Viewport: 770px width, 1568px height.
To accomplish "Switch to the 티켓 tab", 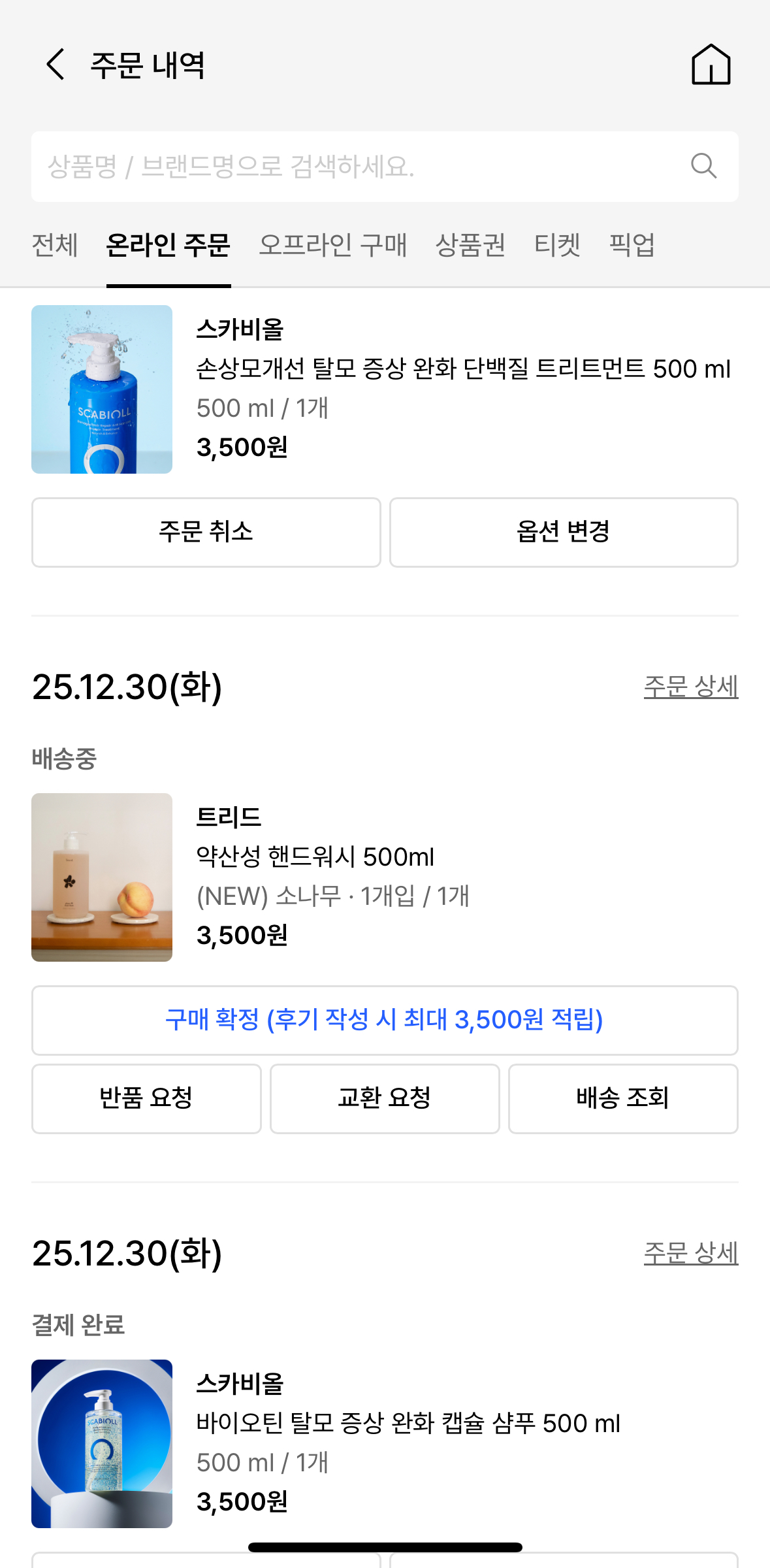I will click(x=557, y=246).
